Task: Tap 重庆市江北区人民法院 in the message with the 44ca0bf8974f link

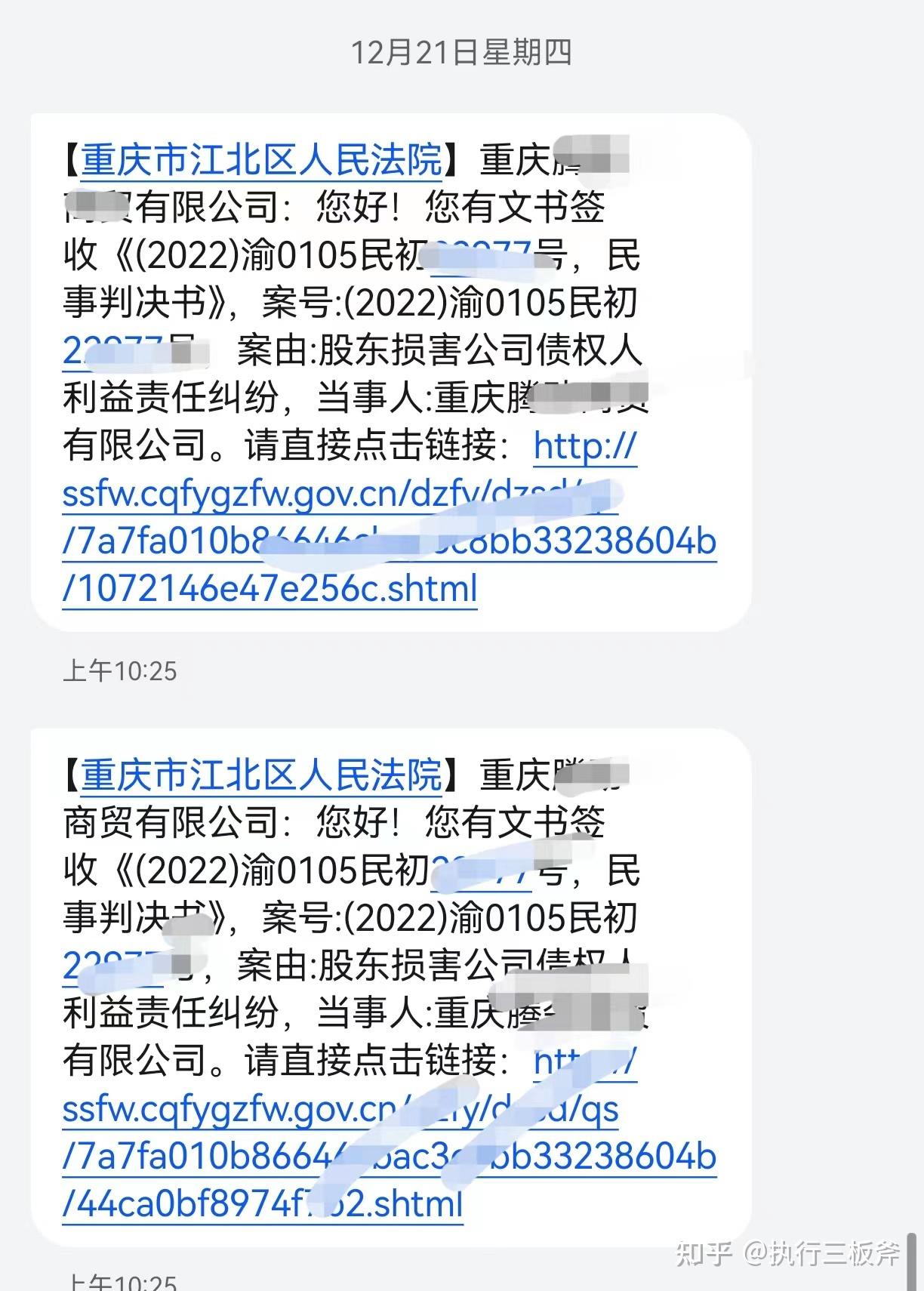Action: point(261,775)
